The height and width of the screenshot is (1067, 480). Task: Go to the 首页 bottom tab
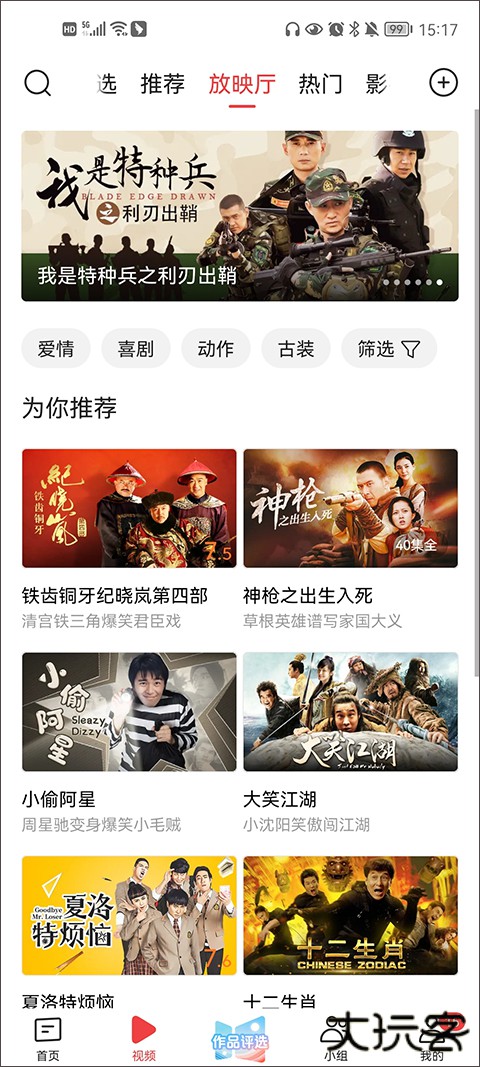click(48, 1040)
